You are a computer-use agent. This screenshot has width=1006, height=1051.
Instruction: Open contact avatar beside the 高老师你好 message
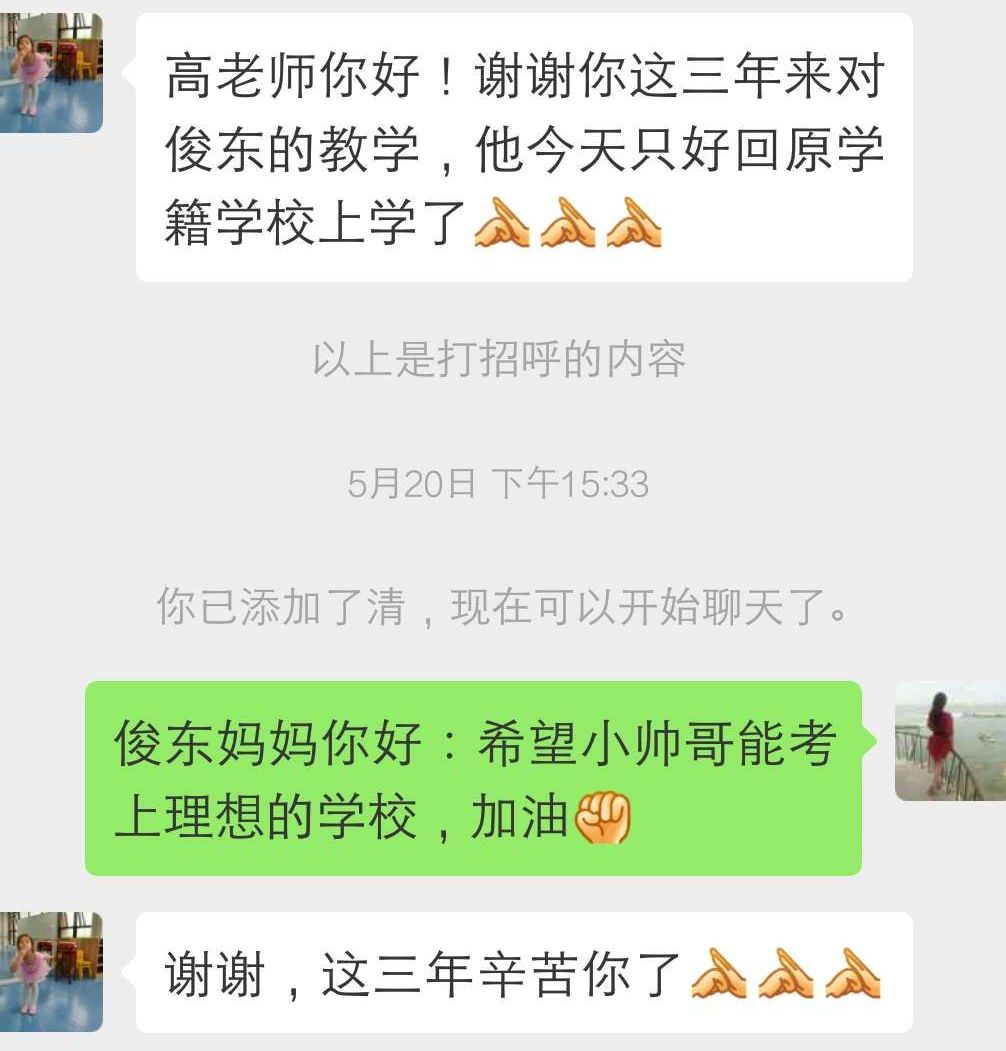(50, 73)
